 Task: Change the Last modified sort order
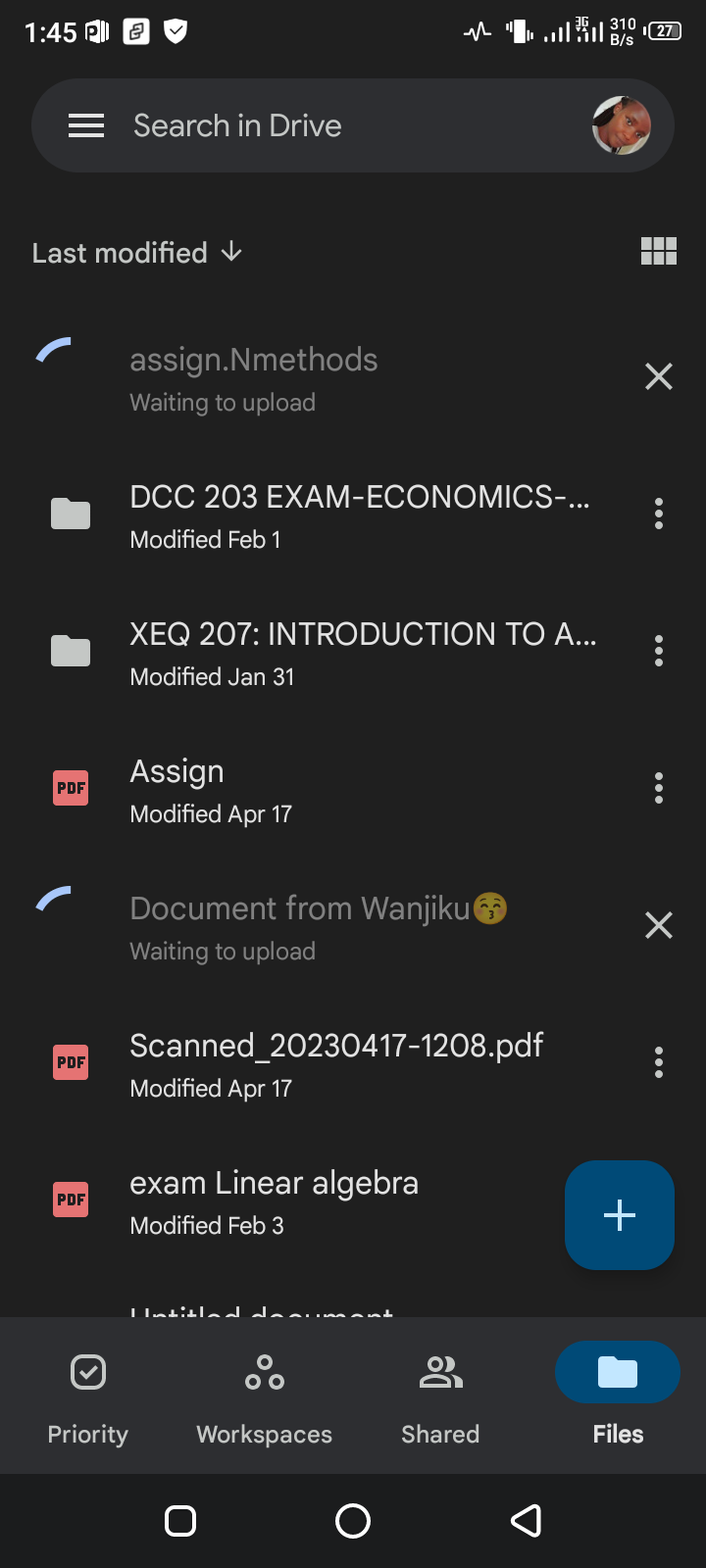coord(137,253)
